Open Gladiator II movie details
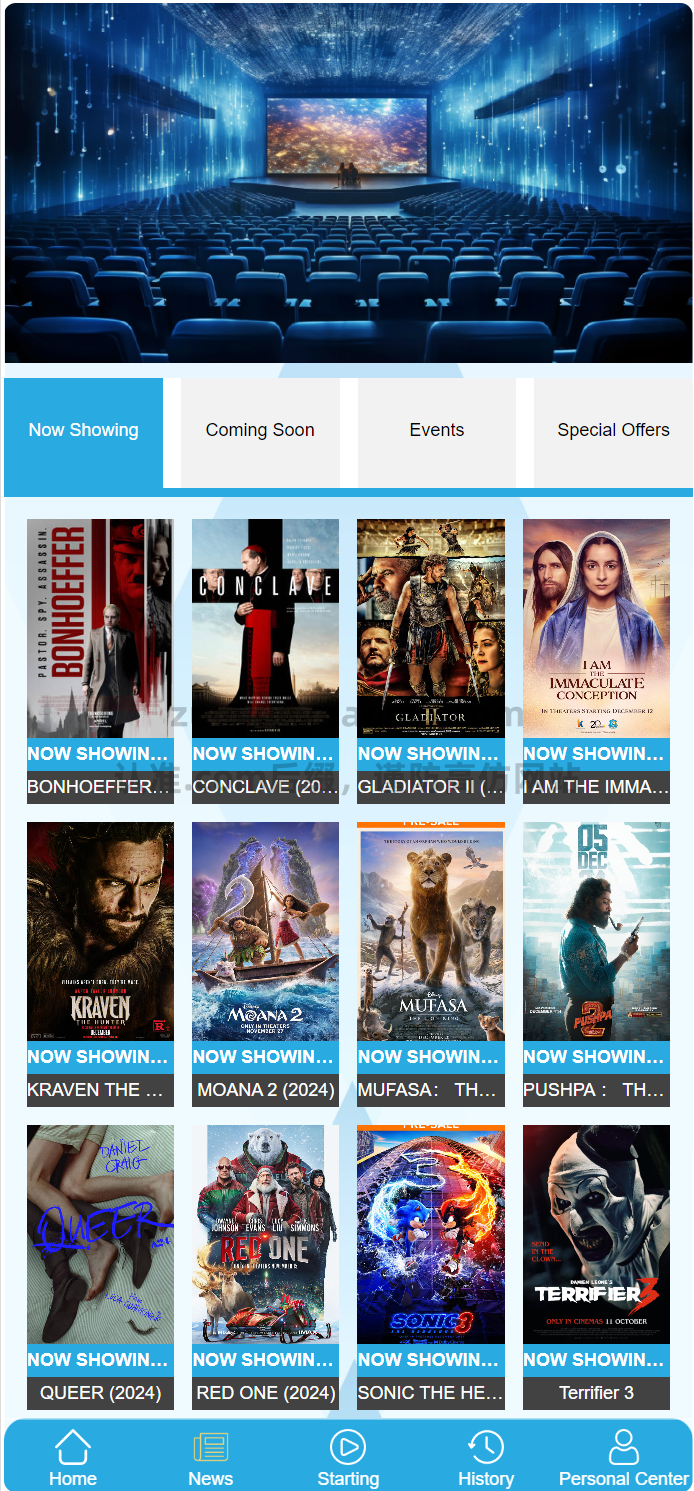The height and width of the screenshot is (1491, 694). 431,628
